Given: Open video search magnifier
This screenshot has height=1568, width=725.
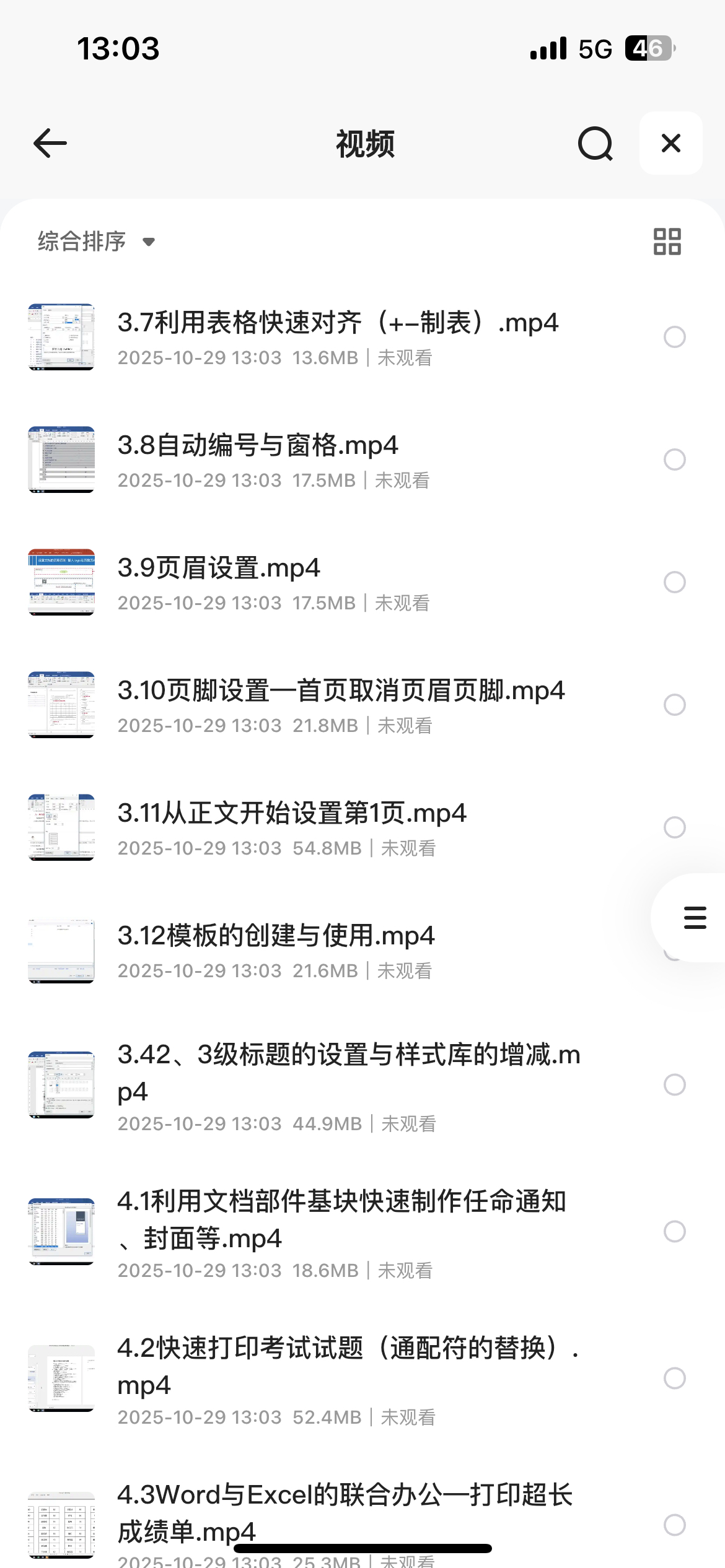Looking at the screenshot, I should (595, 144).
